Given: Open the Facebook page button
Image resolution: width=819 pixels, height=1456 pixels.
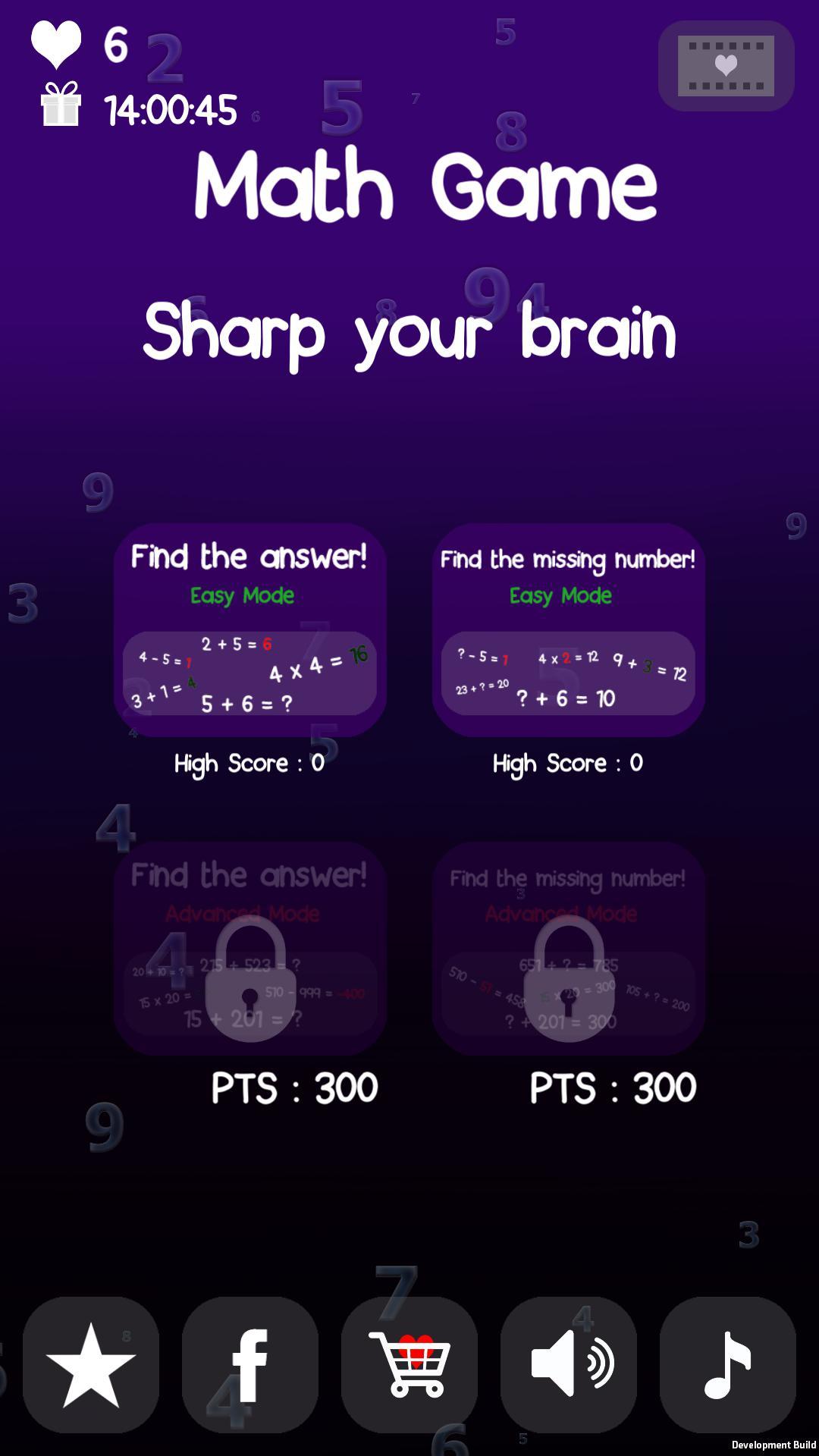Looking at the screenshot, I should tap(250, 1364).
